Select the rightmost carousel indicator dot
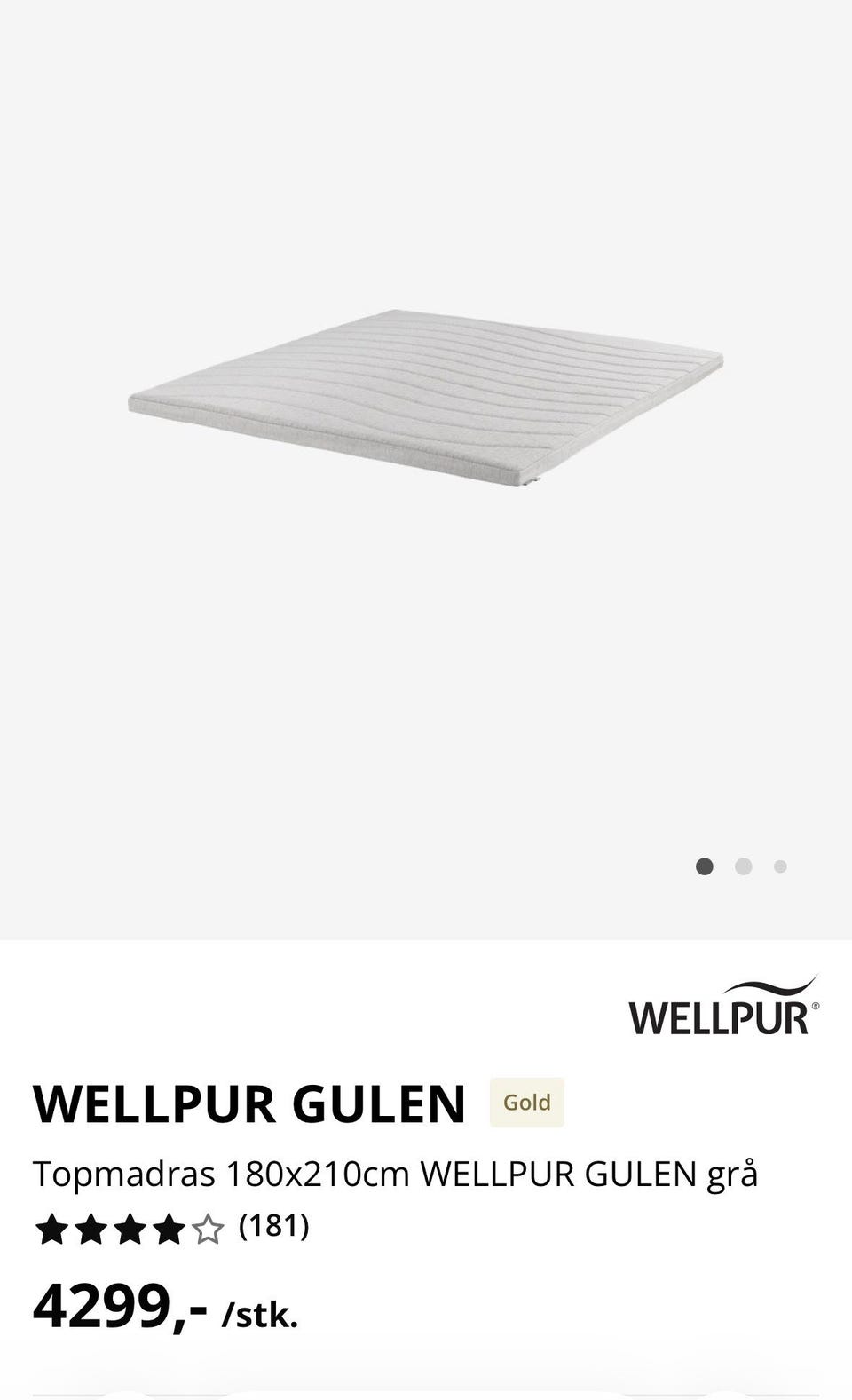 pos(779,866)
